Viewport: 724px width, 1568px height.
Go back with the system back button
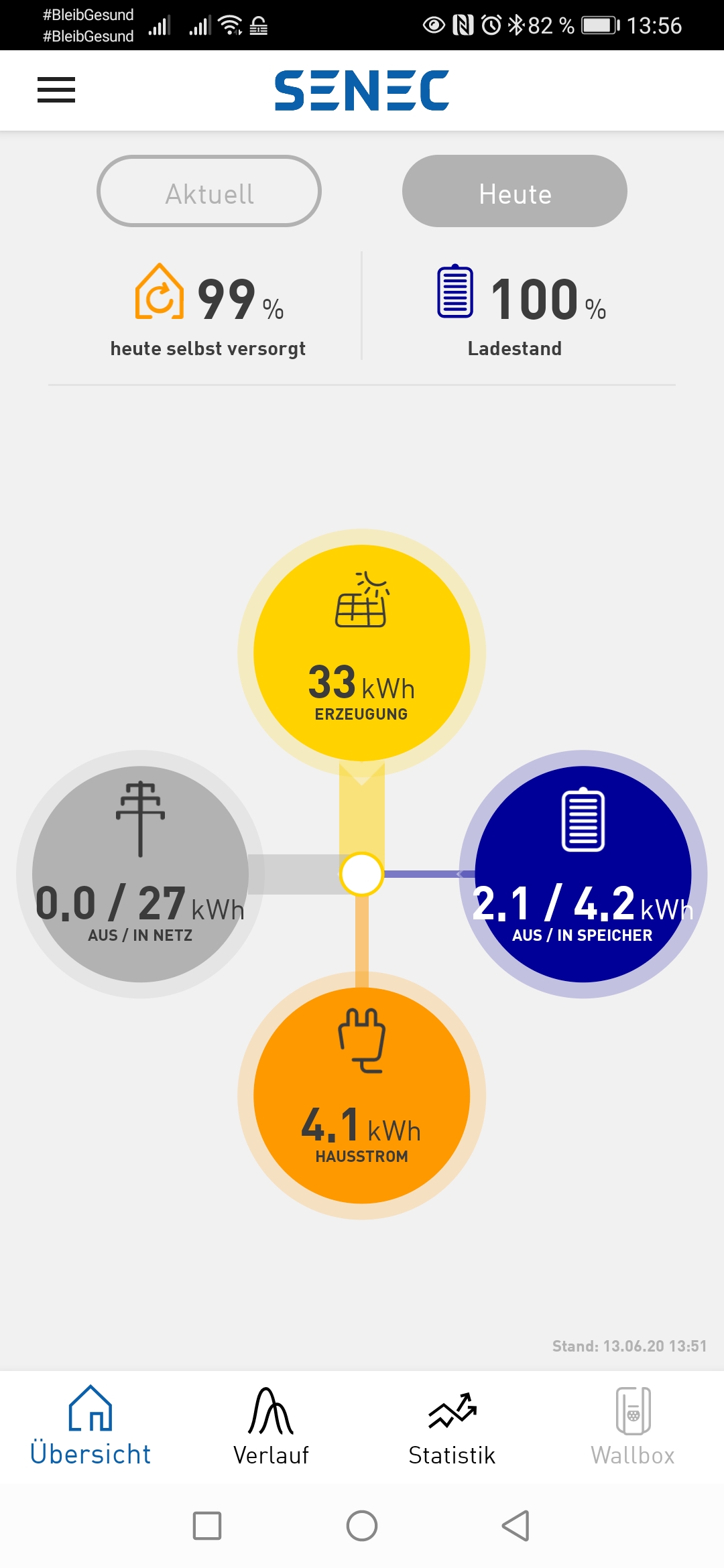[516, 1526]
